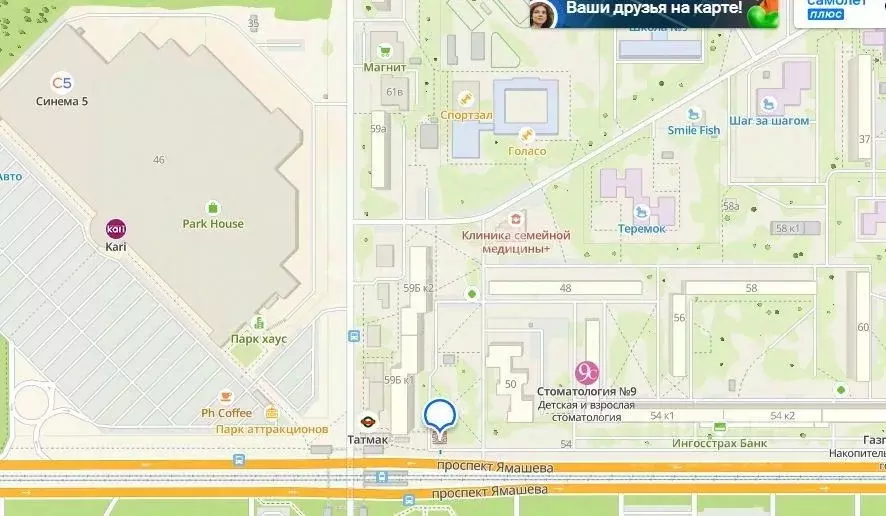Screen dimensions: 886x516
Task: Tap the Kari store marker
Action: coord(115,227)
